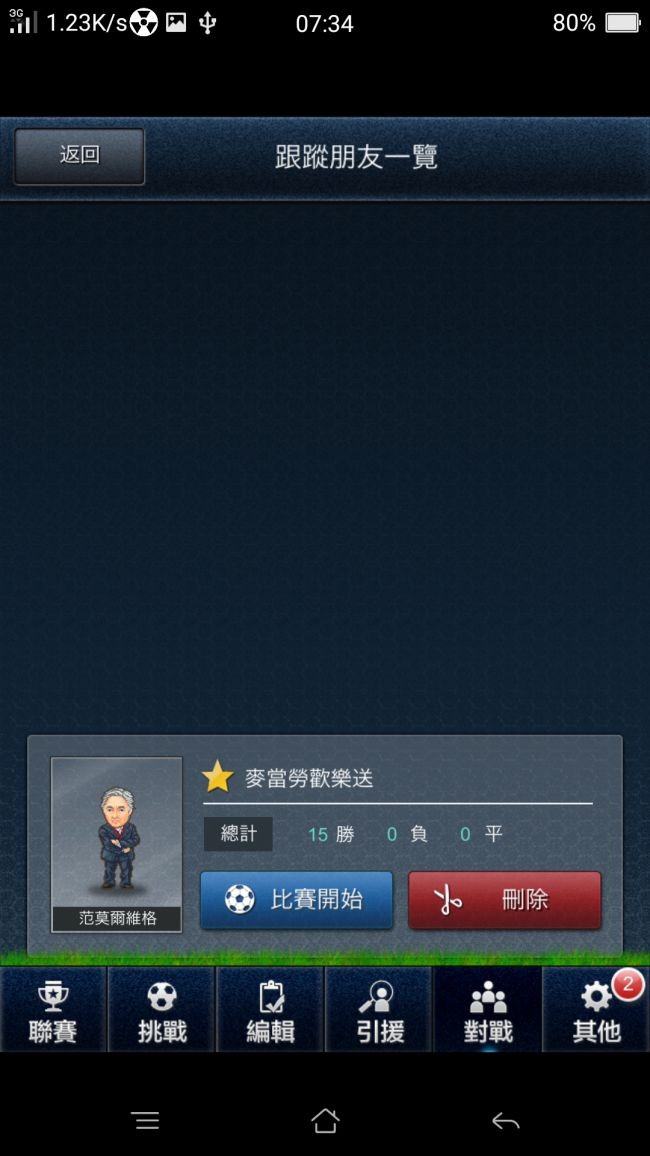Delete friend 麥當勞歡樂送 with 刪除
Viewport: 650px width, 1156px height.
pyautogui.click(x=505, y=900)
